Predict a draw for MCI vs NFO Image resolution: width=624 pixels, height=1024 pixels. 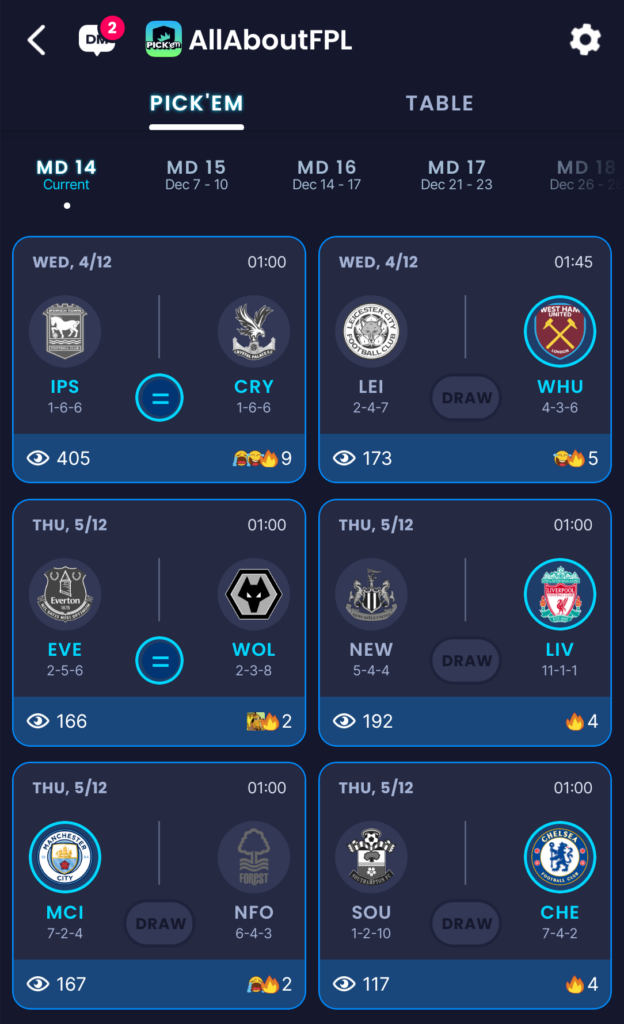click(x=160, y=924)
